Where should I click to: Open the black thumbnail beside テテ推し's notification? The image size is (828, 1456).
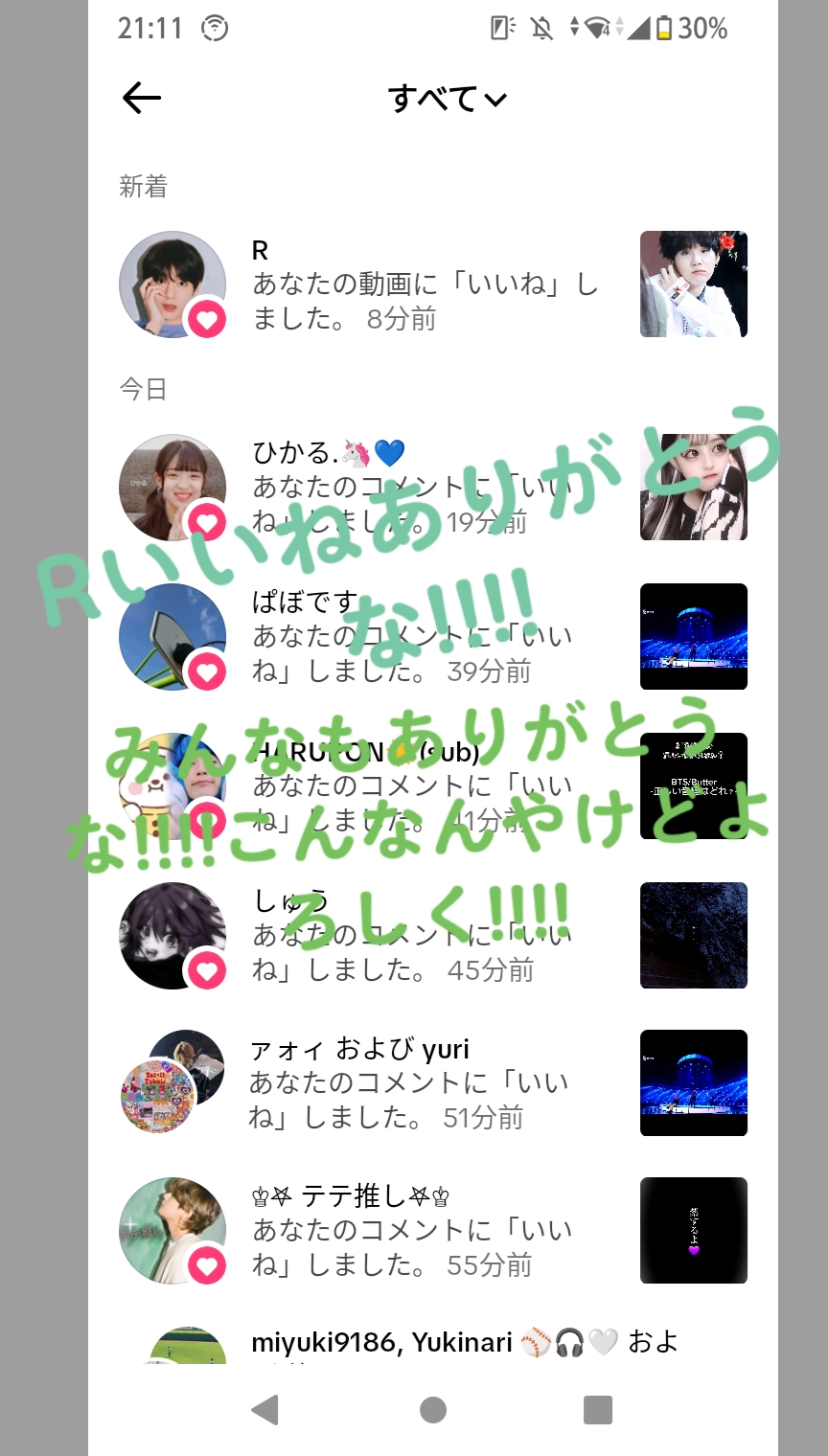[x=694, y=1231]
